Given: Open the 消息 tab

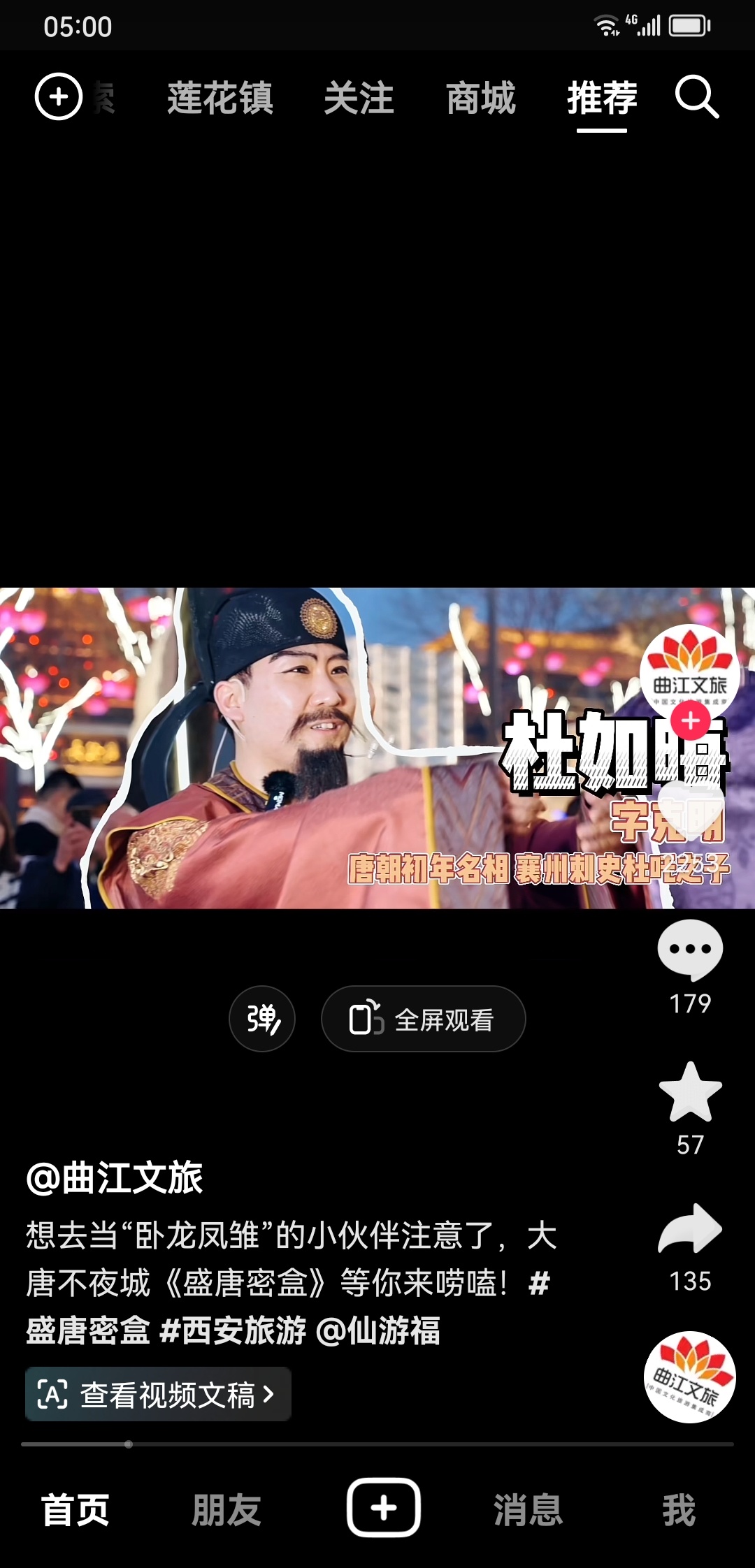Looking at the screenshot, I should [x=528, y=1509].
